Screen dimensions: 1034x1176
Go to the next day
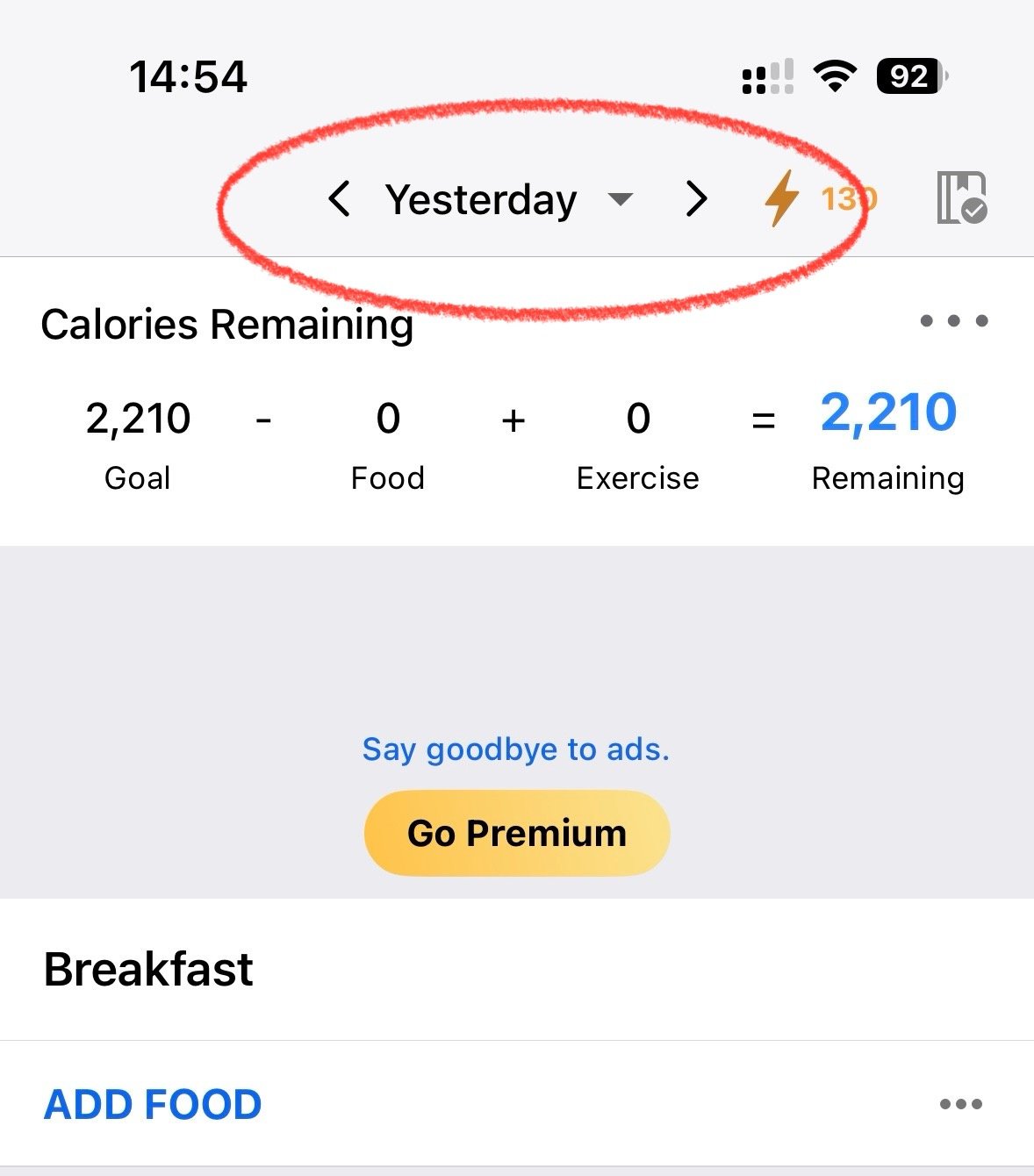(x=696, y=199)
